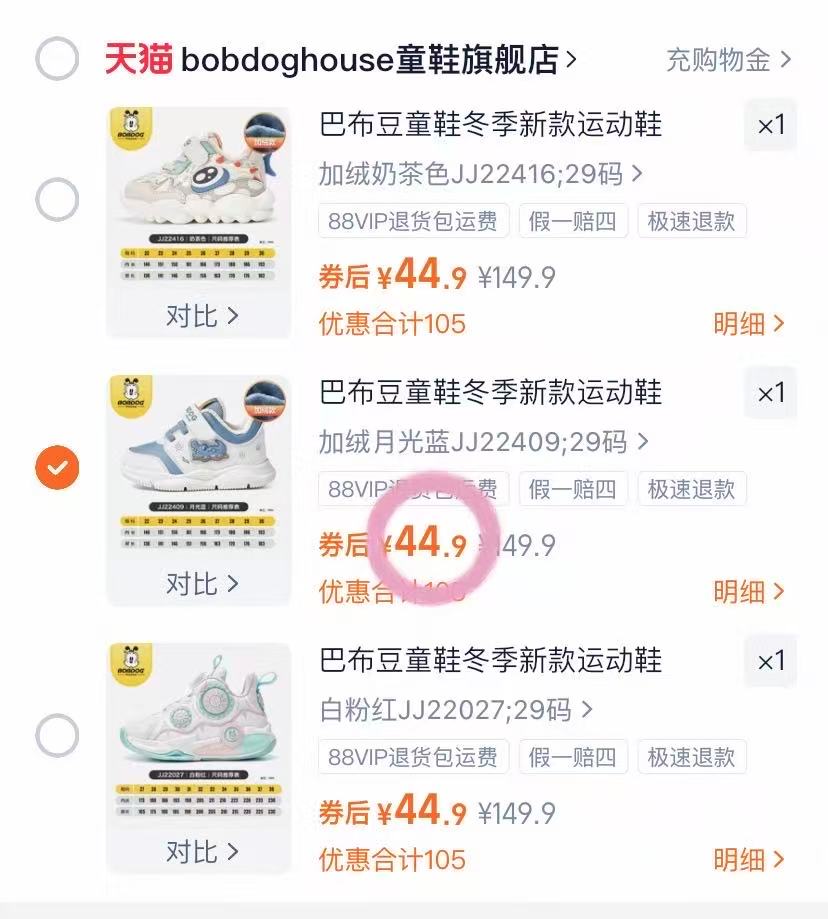The image size is (828, 919).
Task: Expand store page via bobdoghouse童鞋旗舰店 arrow
Action: pos(572,58)
